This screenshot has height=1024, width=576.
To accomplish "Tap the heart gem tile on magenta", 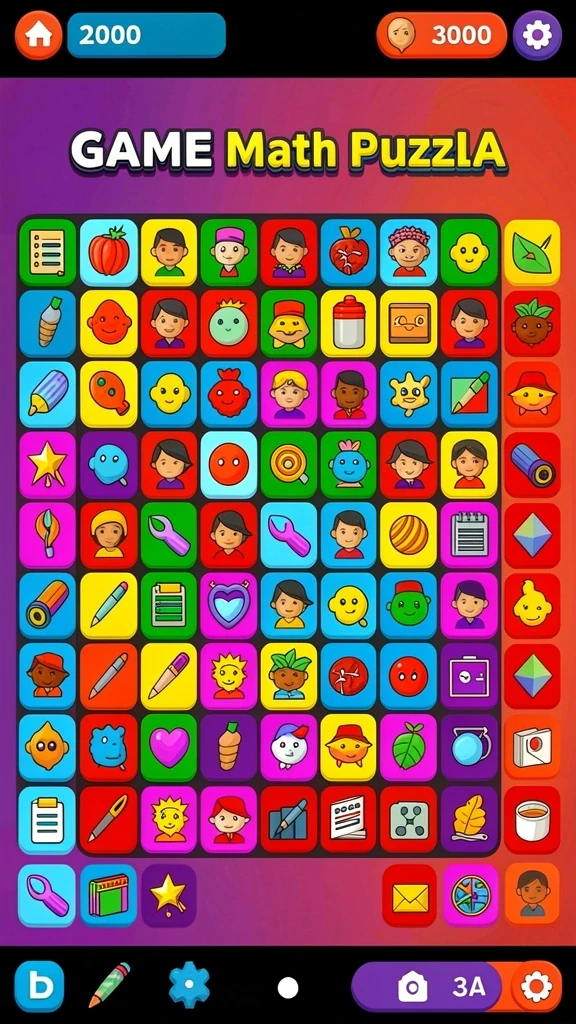I will pos(229,605).
